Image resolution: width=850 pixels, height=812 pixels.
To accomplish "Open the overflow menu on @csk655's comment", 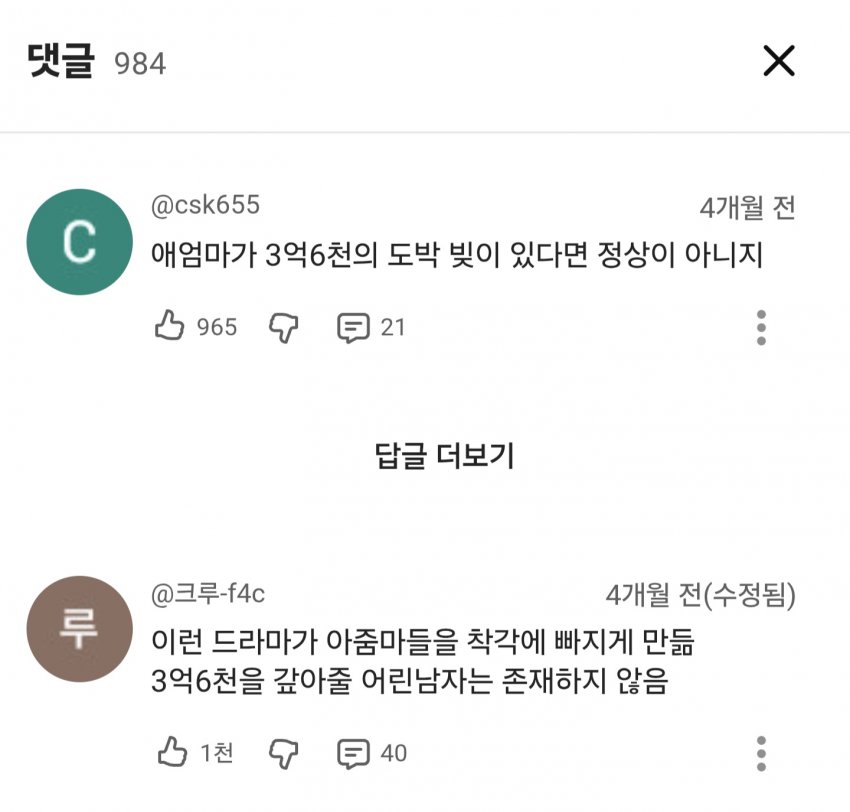I will point(762,327).
